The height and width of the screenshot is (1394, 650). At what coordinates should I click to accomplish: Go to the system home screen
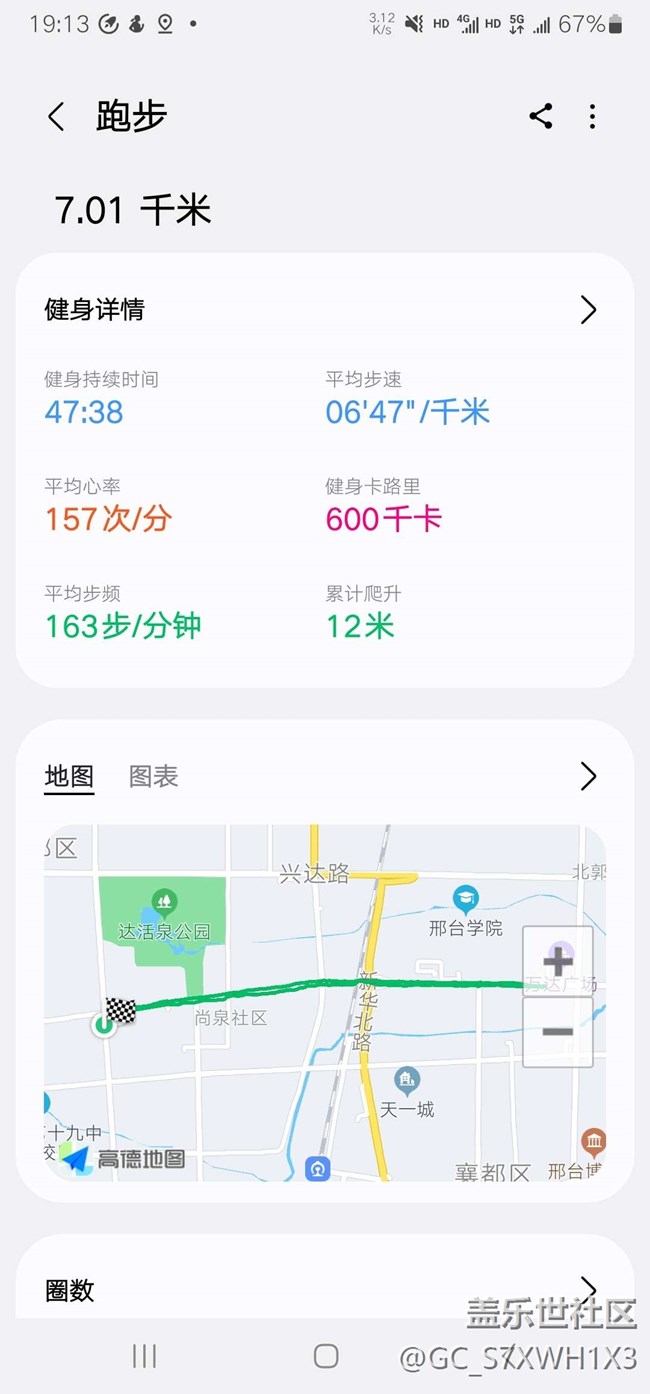click(326, 1355)
